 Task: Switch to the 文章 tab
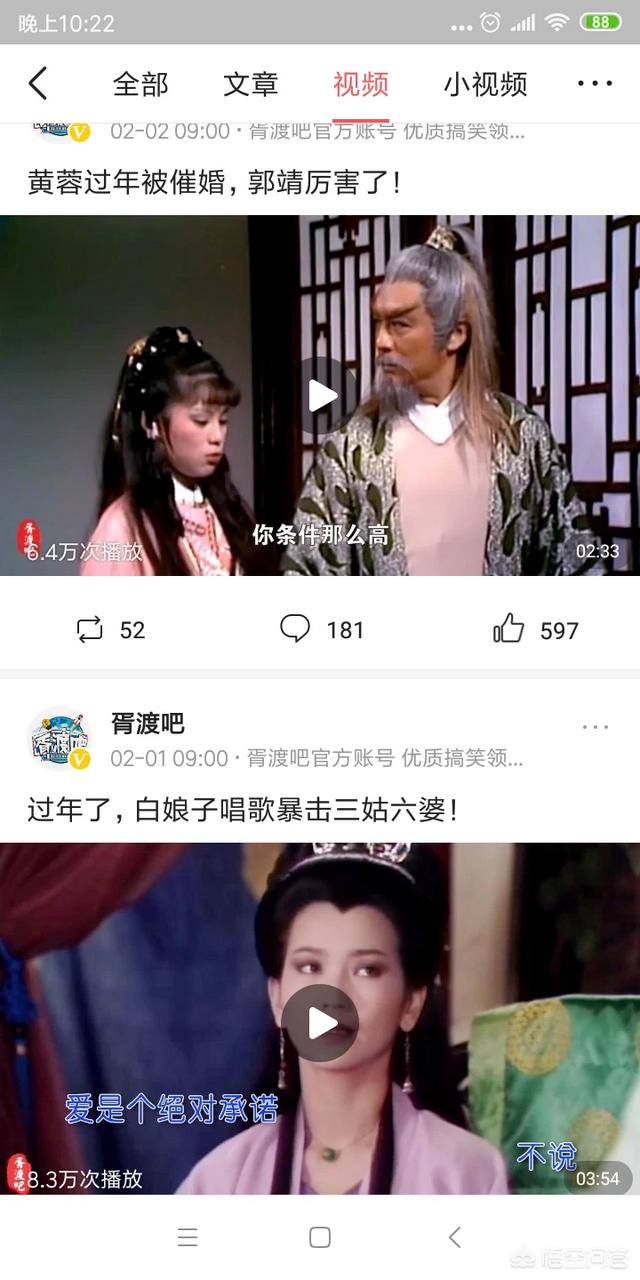click(x=250, y=84)
